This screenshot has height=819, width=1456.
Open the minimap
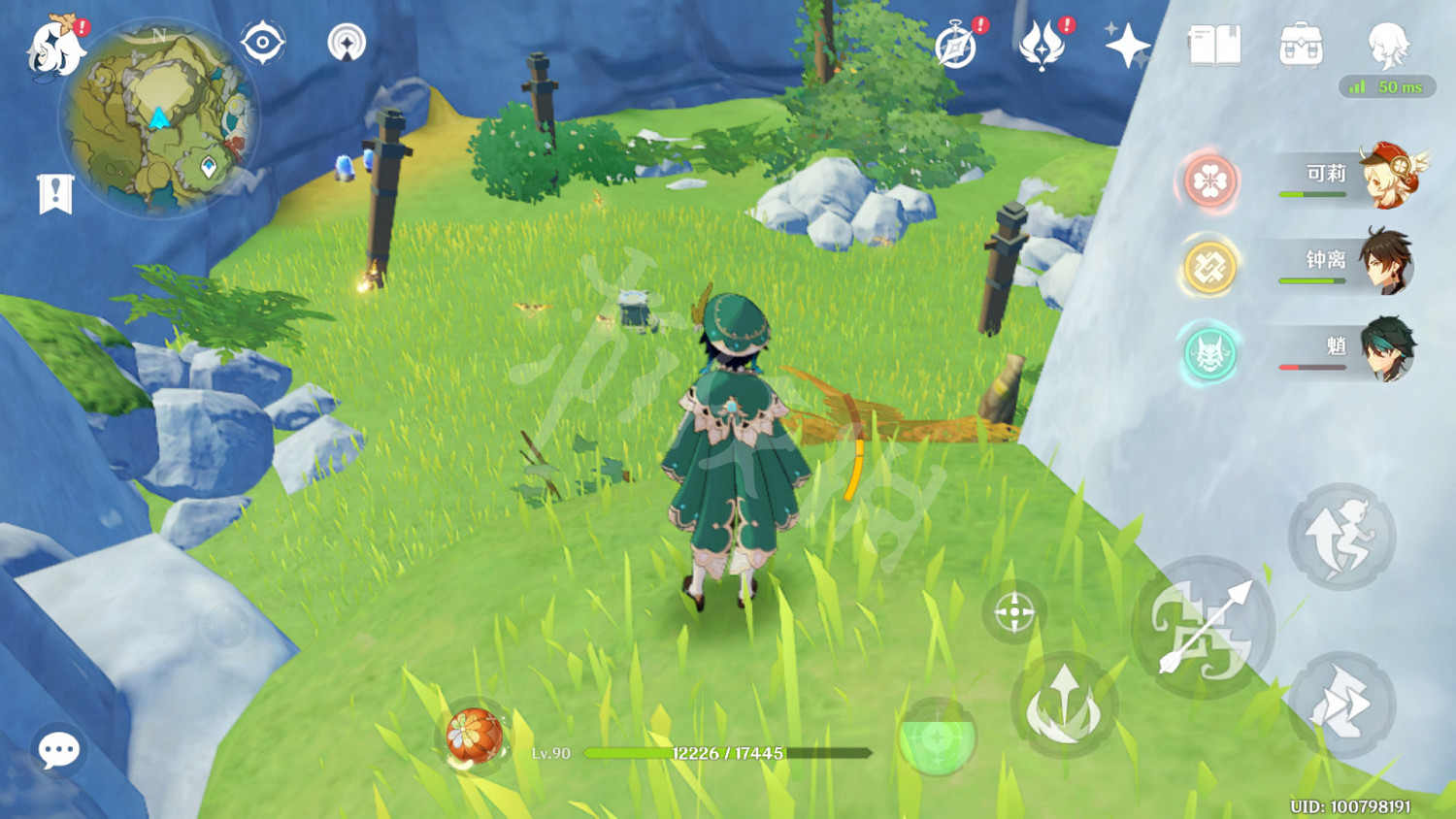pos(158,118)
